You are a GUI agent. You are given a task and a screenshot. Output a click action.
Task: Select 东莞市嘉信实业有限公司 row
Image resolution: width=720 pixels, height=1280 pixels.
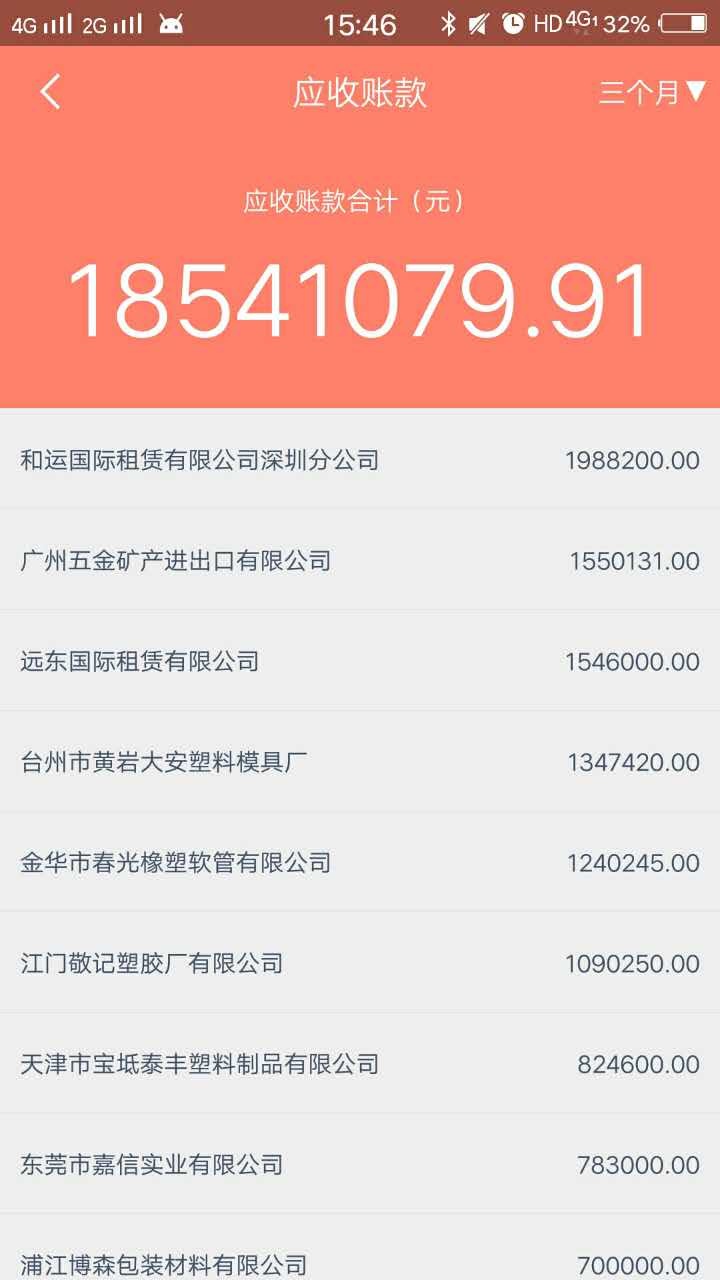360,1164
